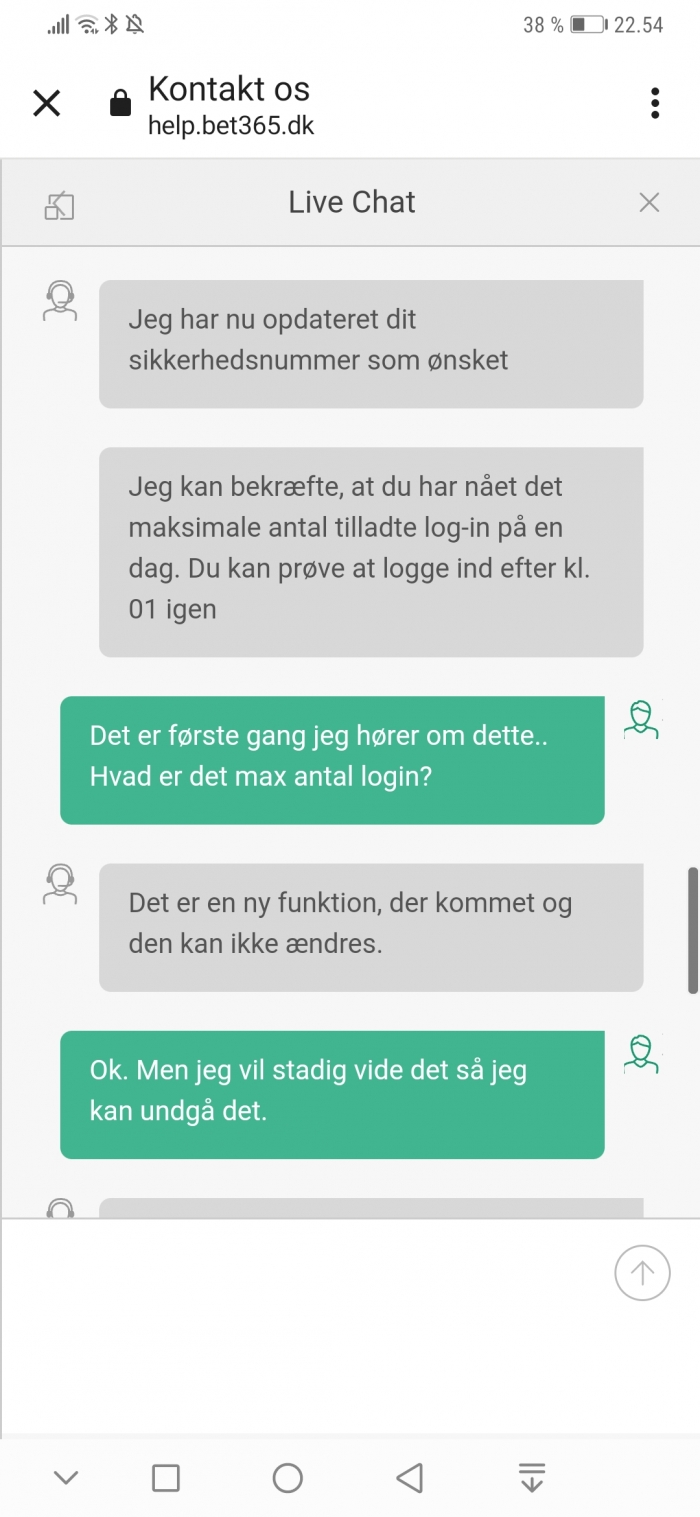
Task: Go back with system back button
Action: 409,1477
